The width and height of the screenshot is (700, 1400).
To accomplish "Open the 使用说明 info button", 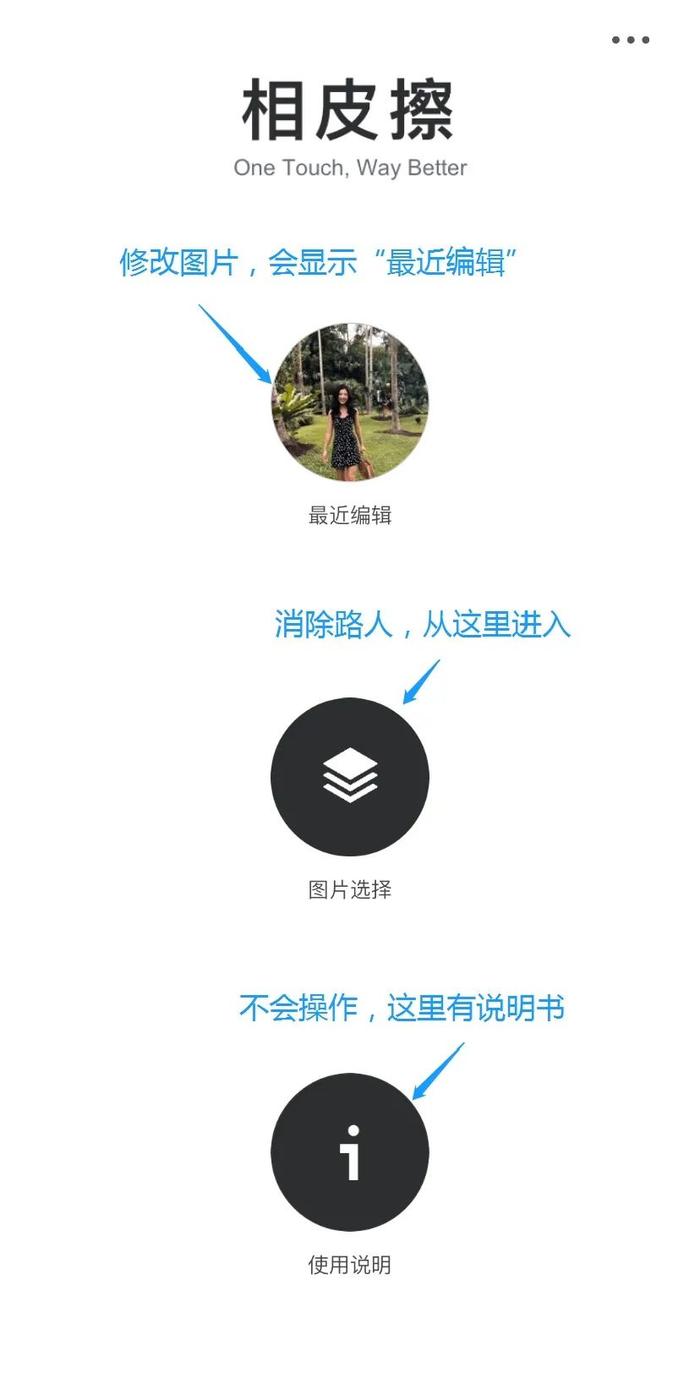I will pyautogui.click(x=350, y=1152).
